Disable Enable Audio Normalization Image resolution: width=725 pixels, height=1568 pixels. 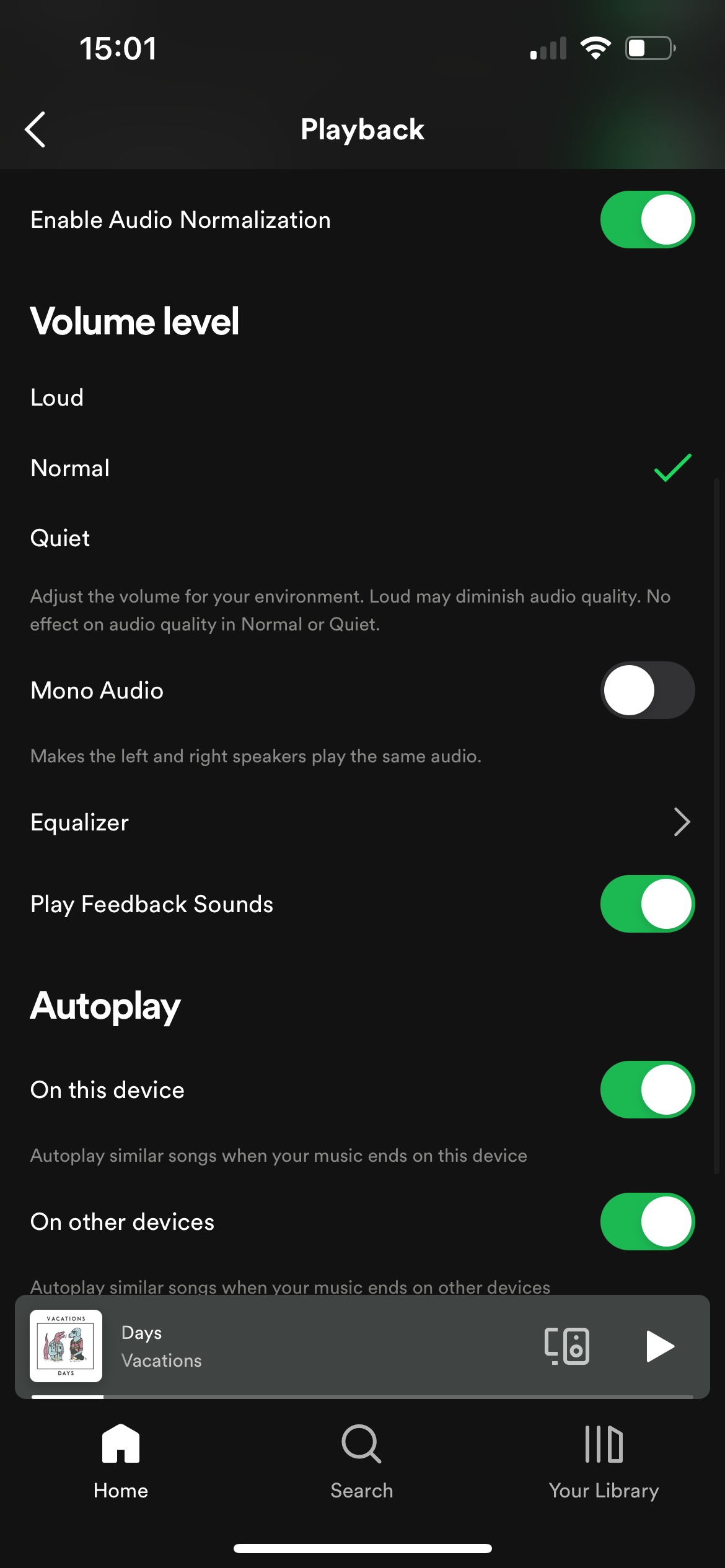(647, 220)
